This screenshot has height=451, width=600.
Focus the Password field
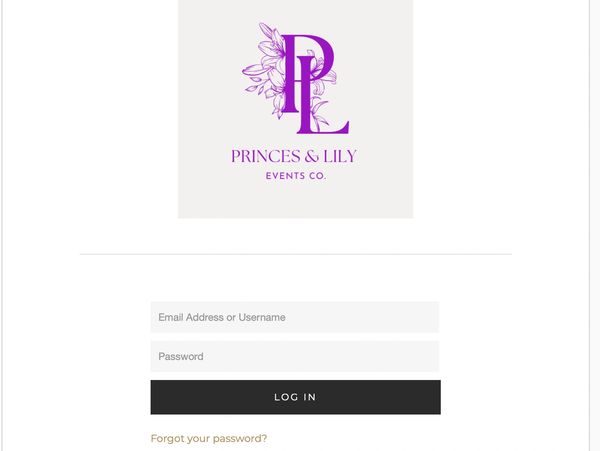[294, 356]
